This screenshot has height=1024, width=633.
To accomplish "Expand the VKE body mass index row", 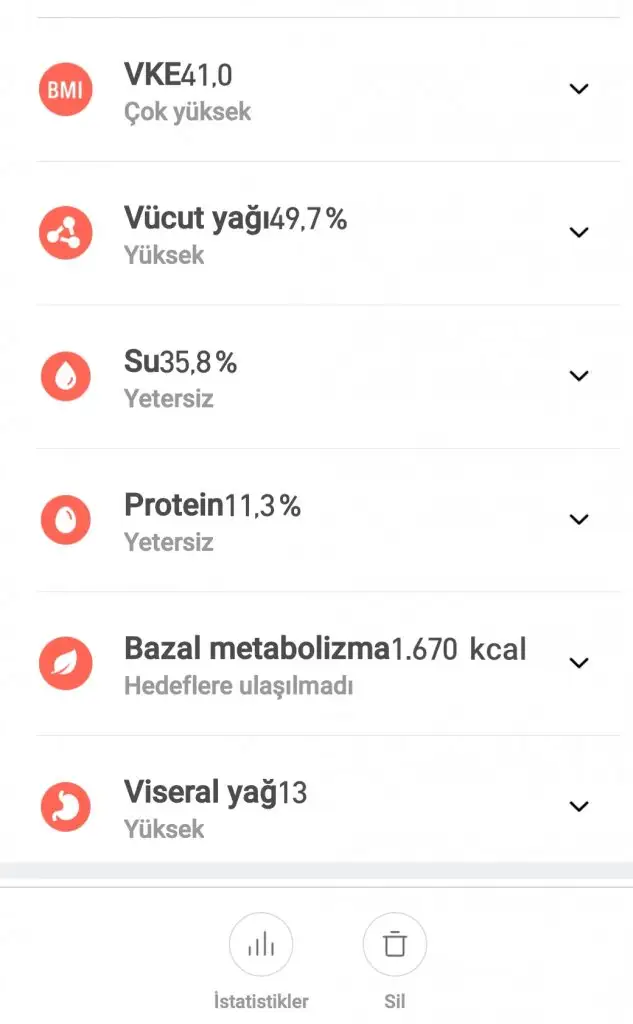I will click(578, 89).
